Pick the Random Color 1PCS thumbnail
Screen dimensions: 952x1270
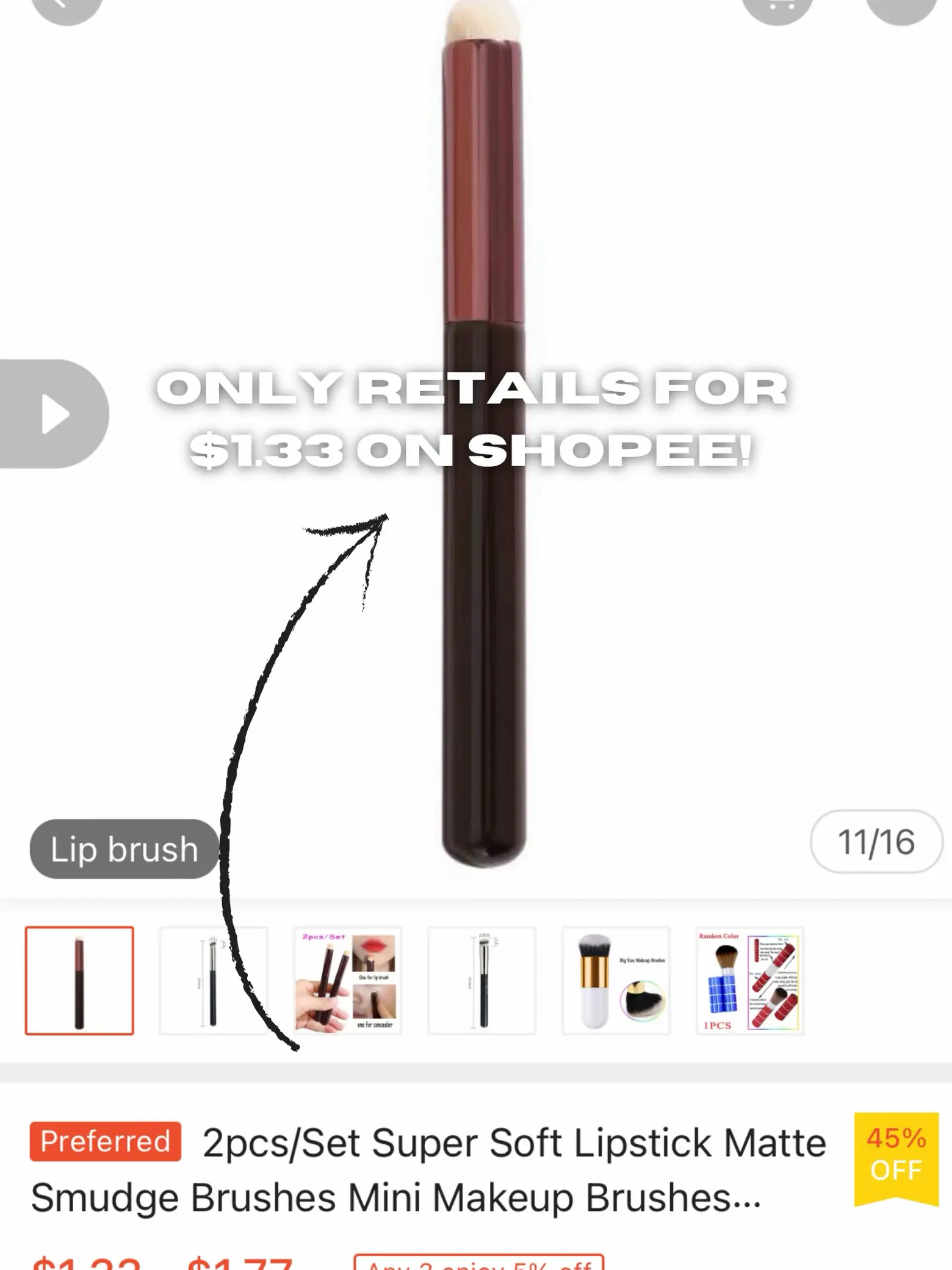(750, 981)
